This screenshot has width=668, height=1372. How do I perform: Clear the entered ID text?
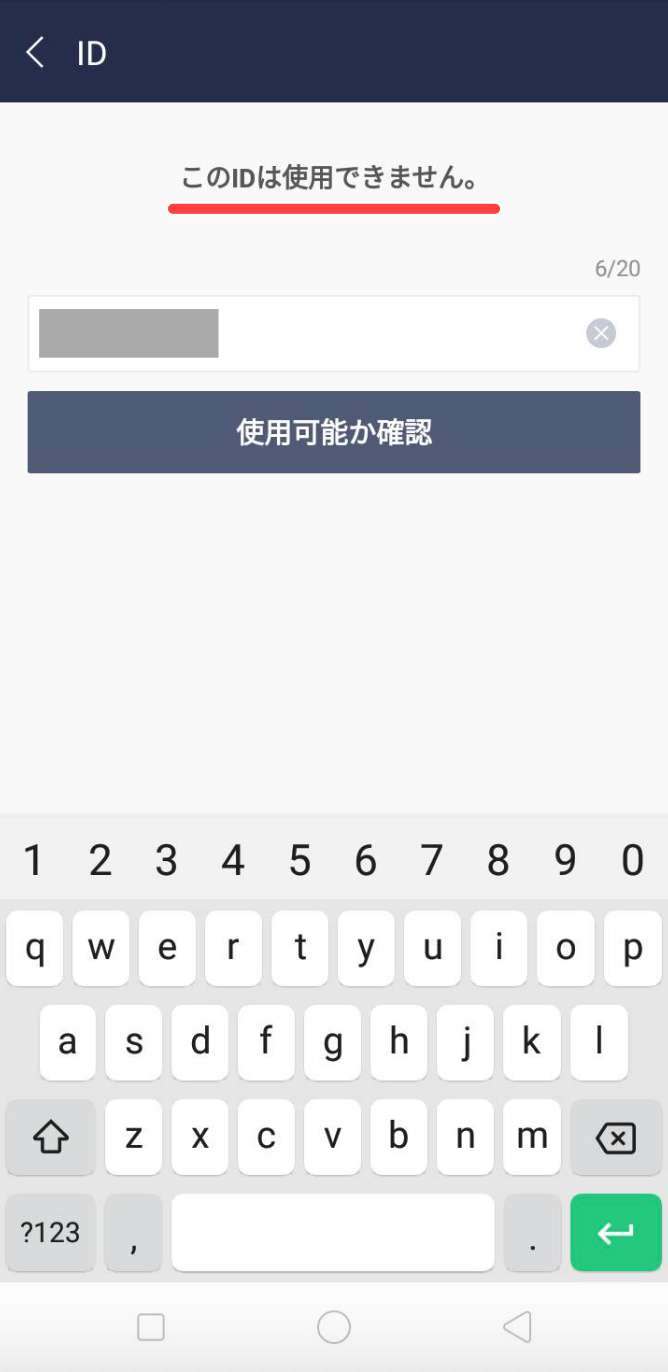[601, 334]
